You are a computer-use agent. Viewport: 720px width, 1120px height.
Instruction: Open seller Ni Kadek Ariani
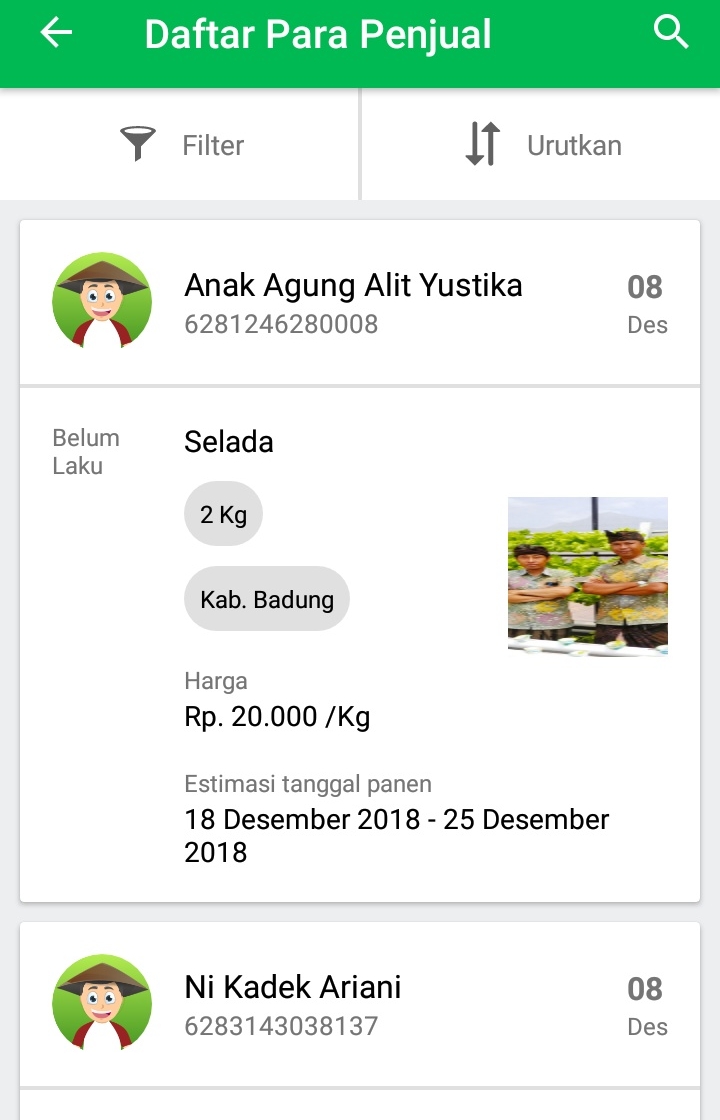click(293, 988)
